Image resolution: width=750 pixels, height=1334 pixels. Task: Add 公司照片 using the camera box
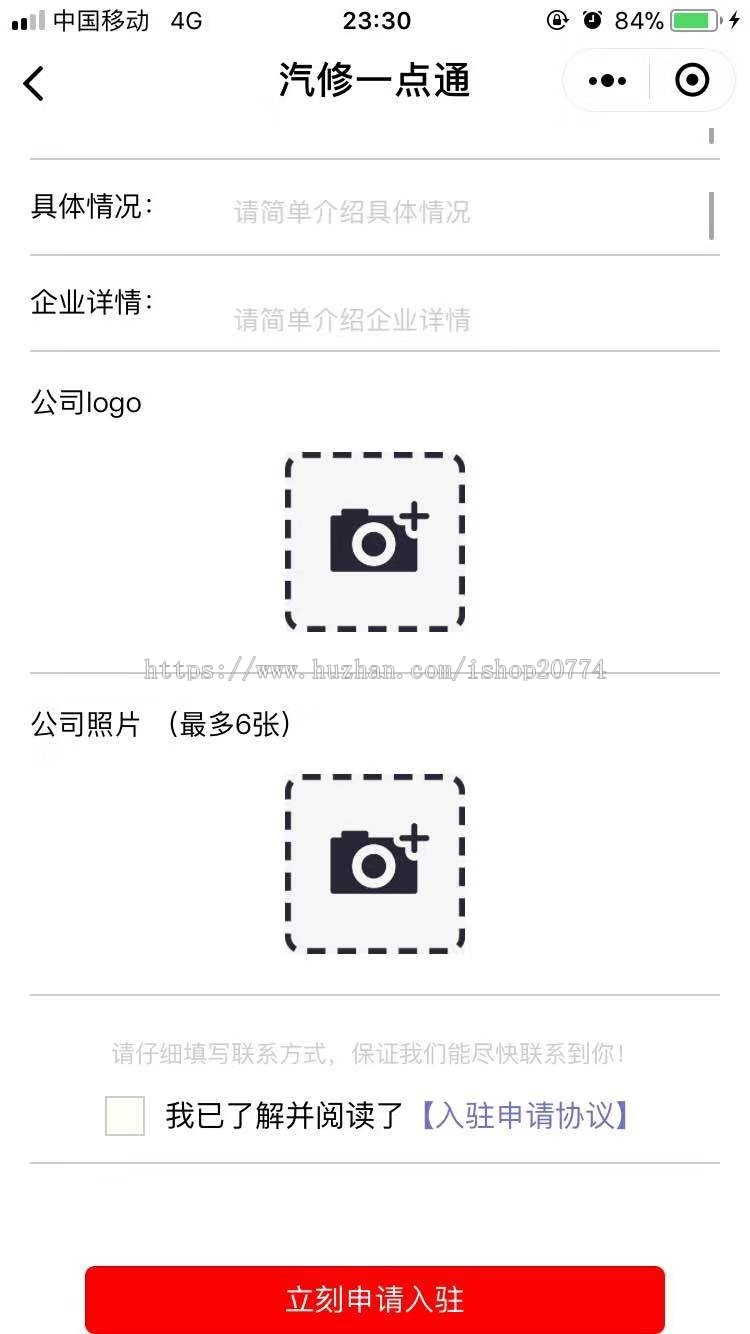[375, 863]
